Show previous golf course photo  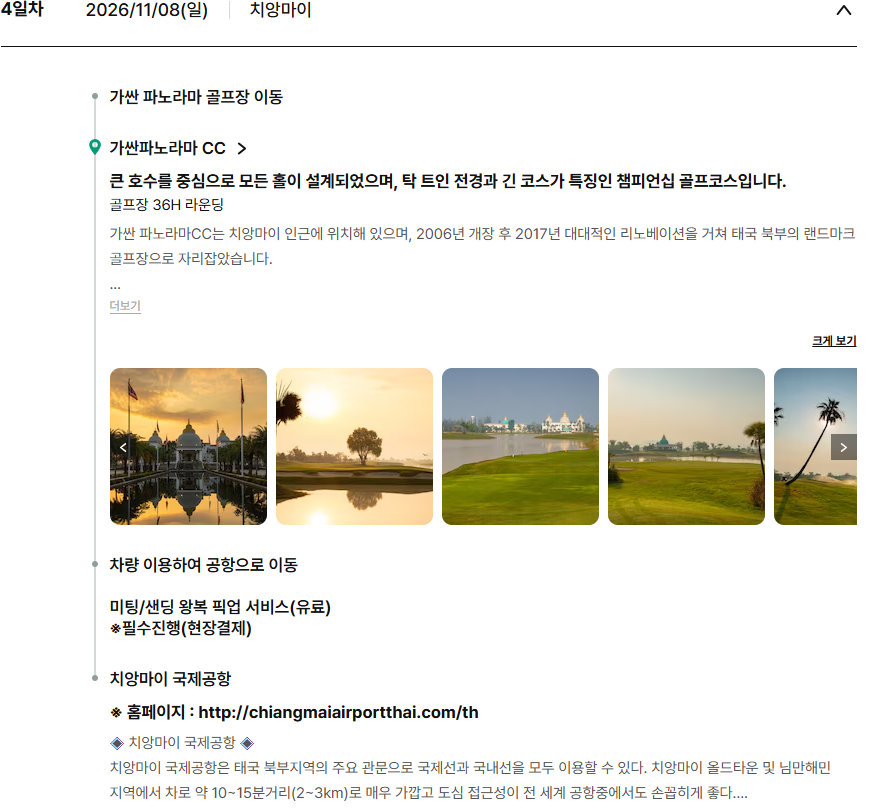point(123,447)
